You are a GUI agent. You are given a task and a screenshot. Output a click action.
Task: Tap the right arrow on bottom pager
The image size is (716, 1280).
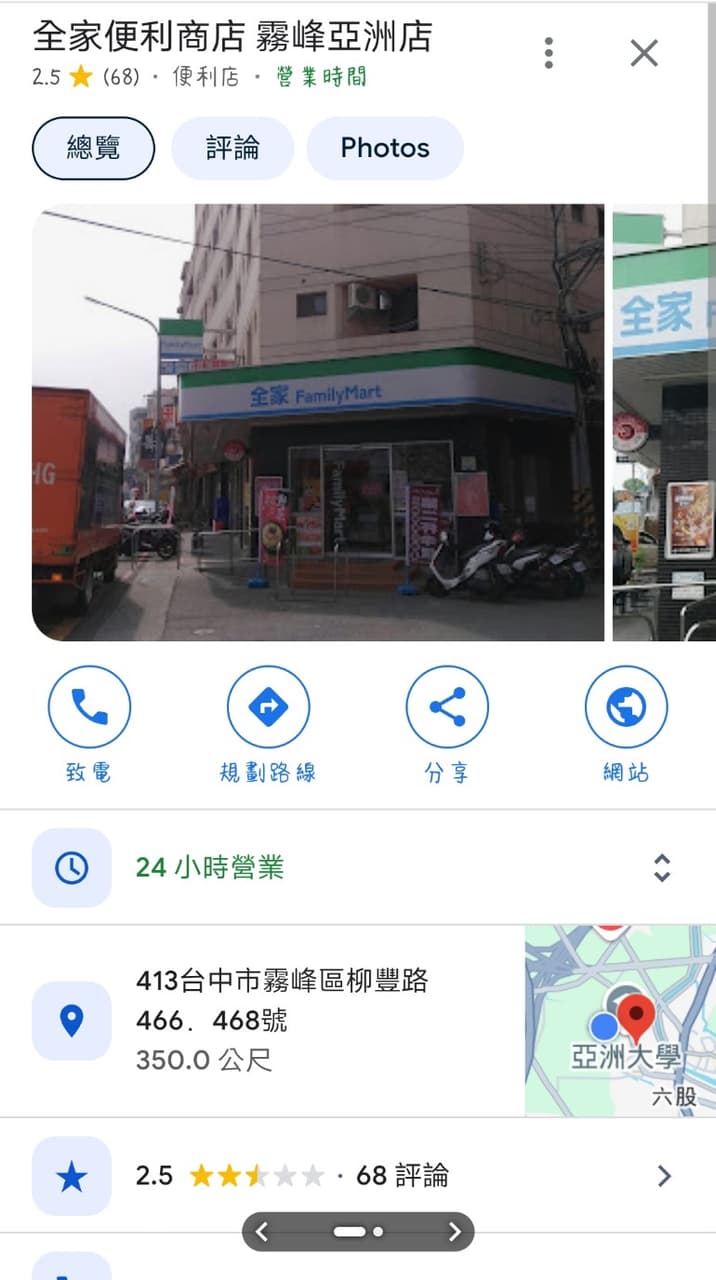[454, 1232]
